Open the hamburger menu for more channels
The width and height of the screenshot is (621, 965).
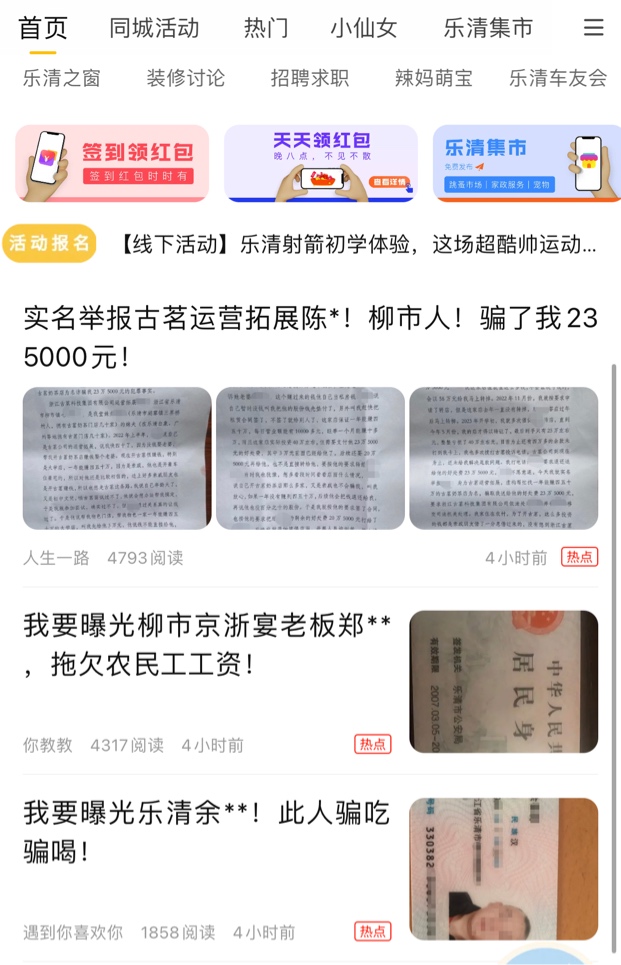pos(594,28)
